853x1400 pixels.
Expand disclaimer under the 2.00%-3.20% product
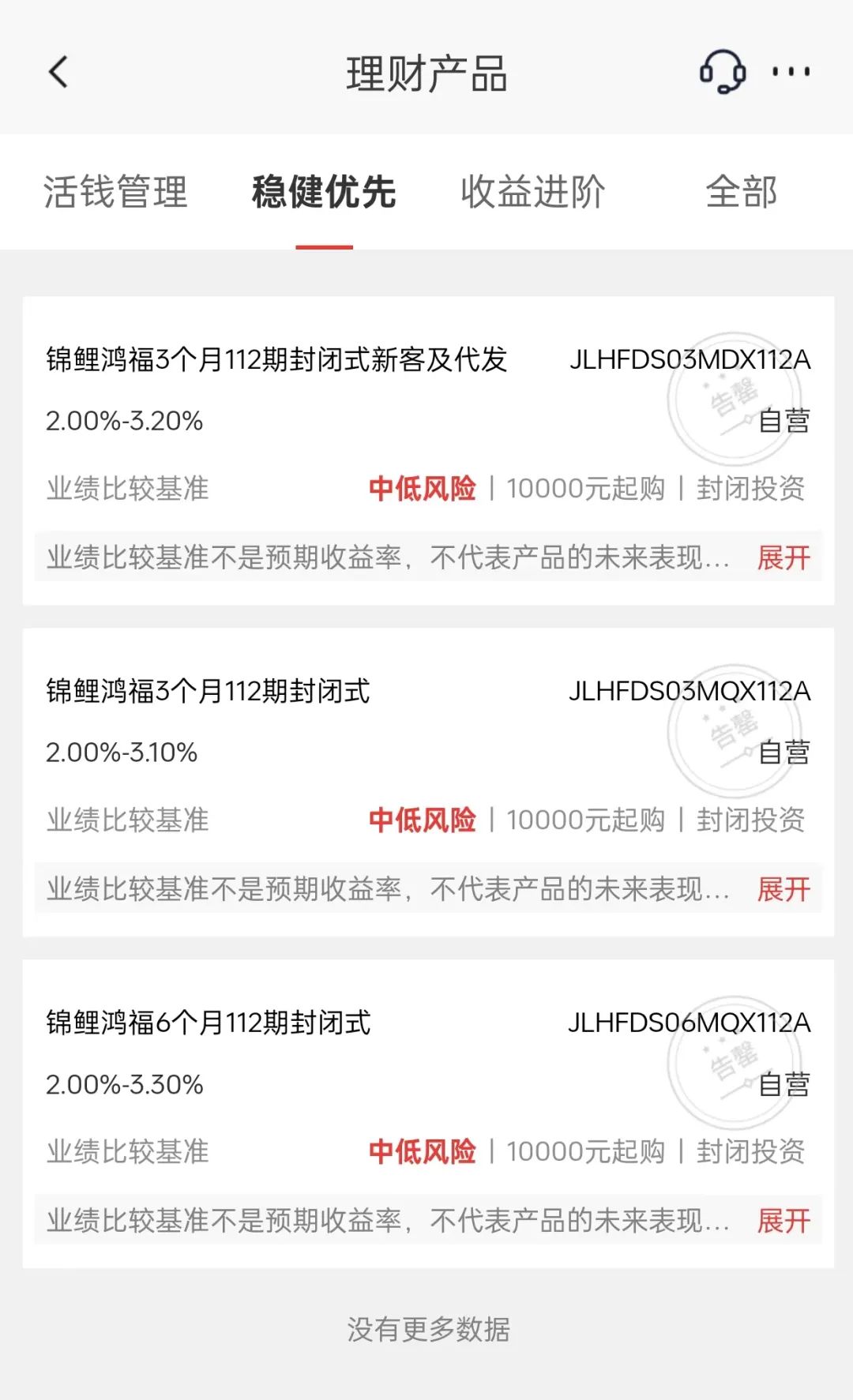[783, 557]
